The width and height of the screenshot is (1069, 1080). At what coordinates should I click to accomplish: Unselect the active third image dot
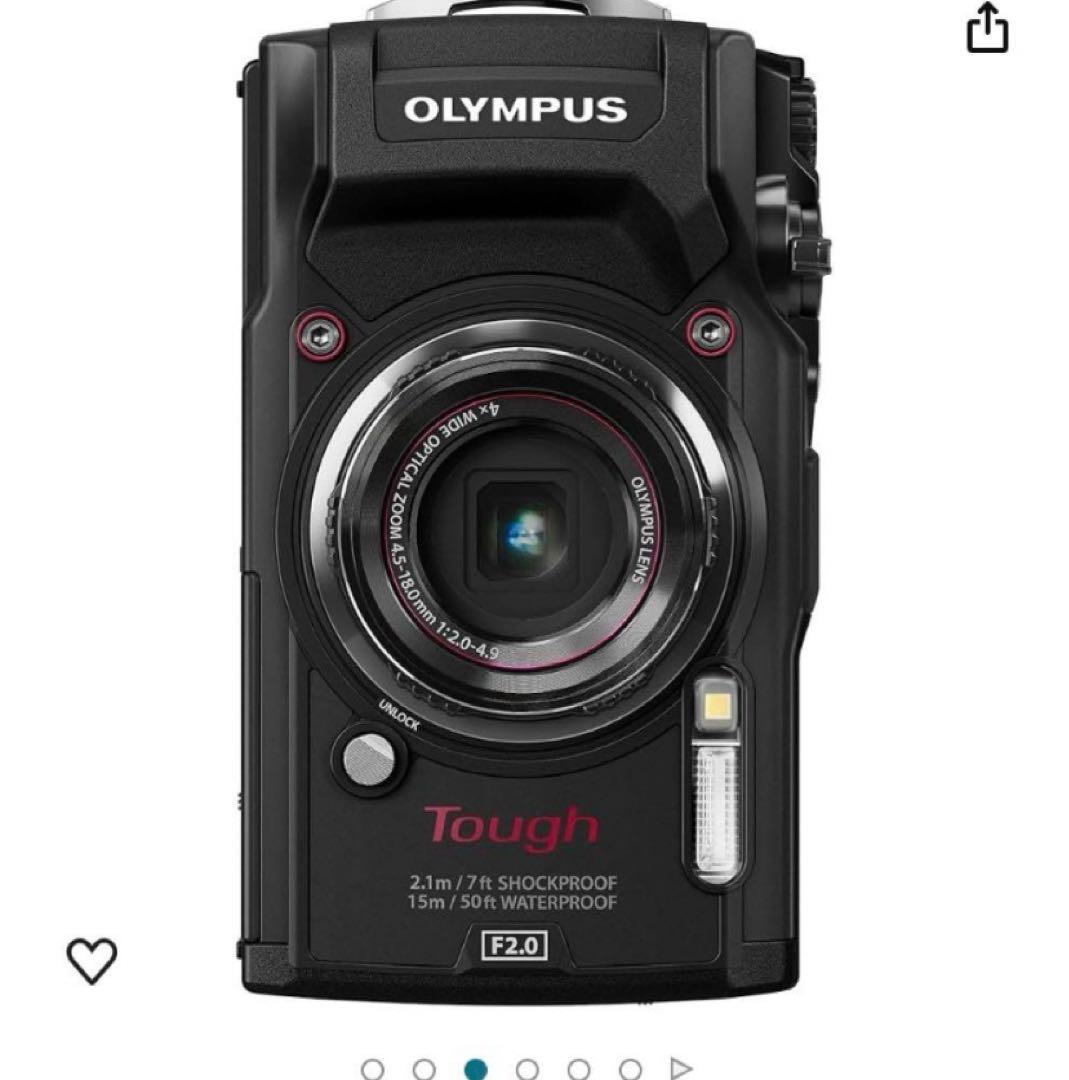pyautogui.click(x=476, y=1068)
